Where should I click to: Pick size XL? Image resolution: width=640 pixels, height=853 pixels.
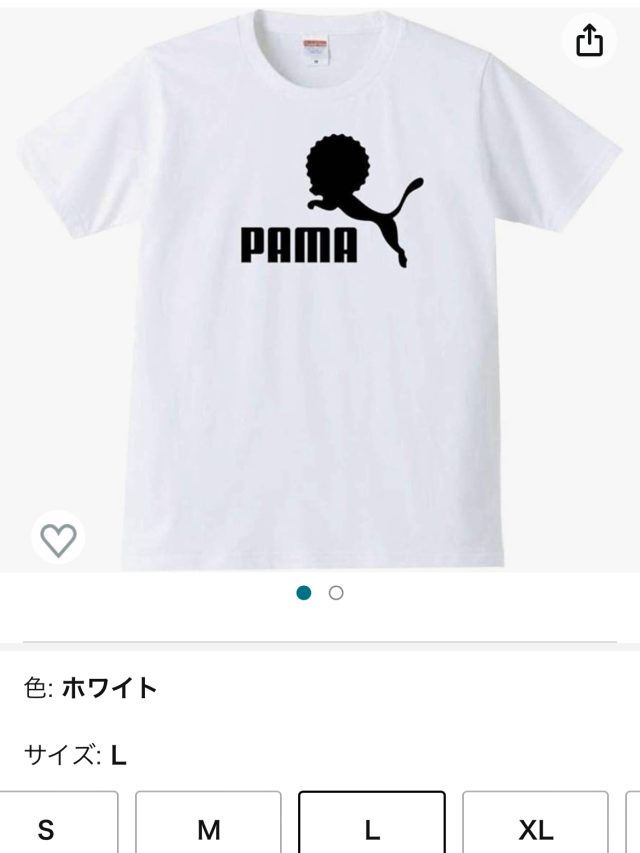(536, 827)
